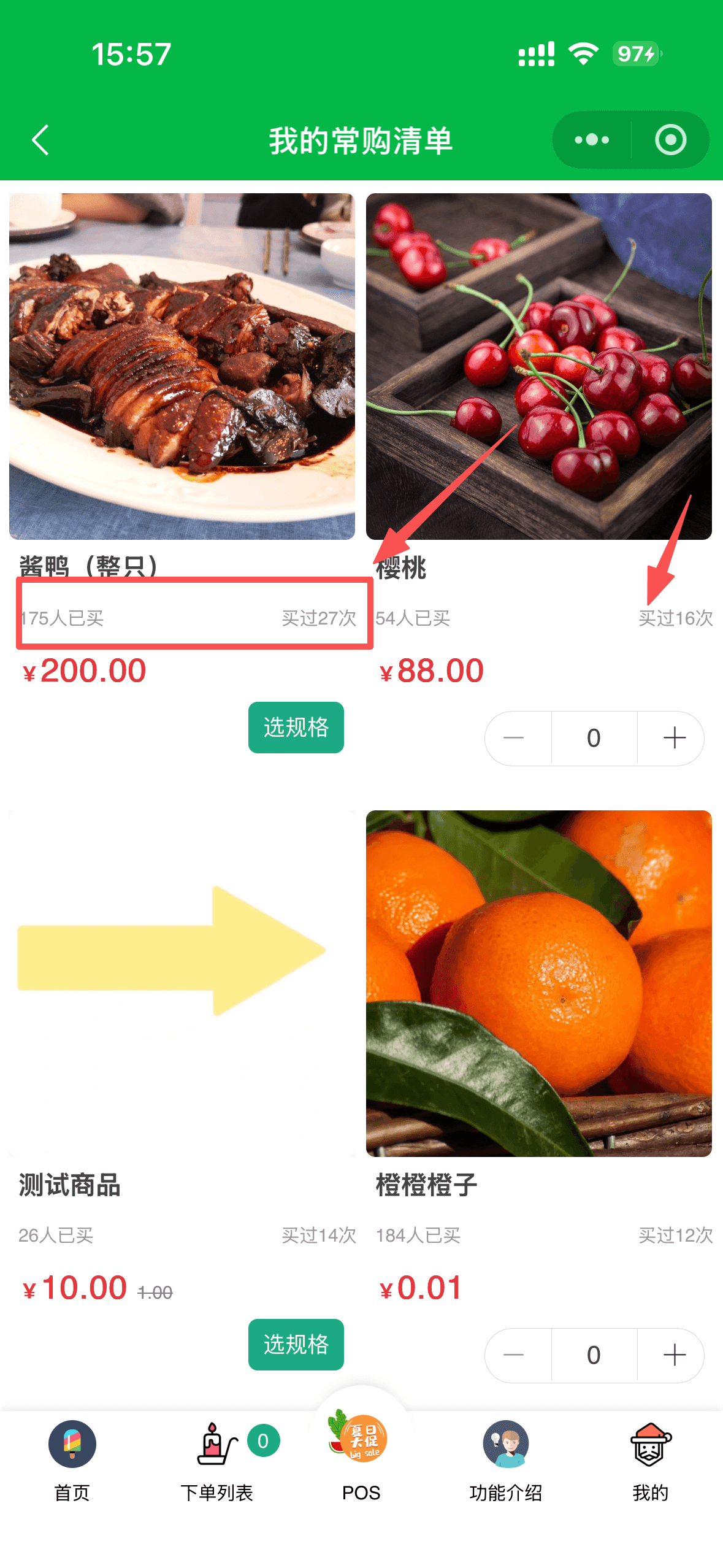Remove one 橙橙橙子 with the minus button
Image resolution: width=723 pixels, height=1568 pixels.
click(x=514, y=1355)
